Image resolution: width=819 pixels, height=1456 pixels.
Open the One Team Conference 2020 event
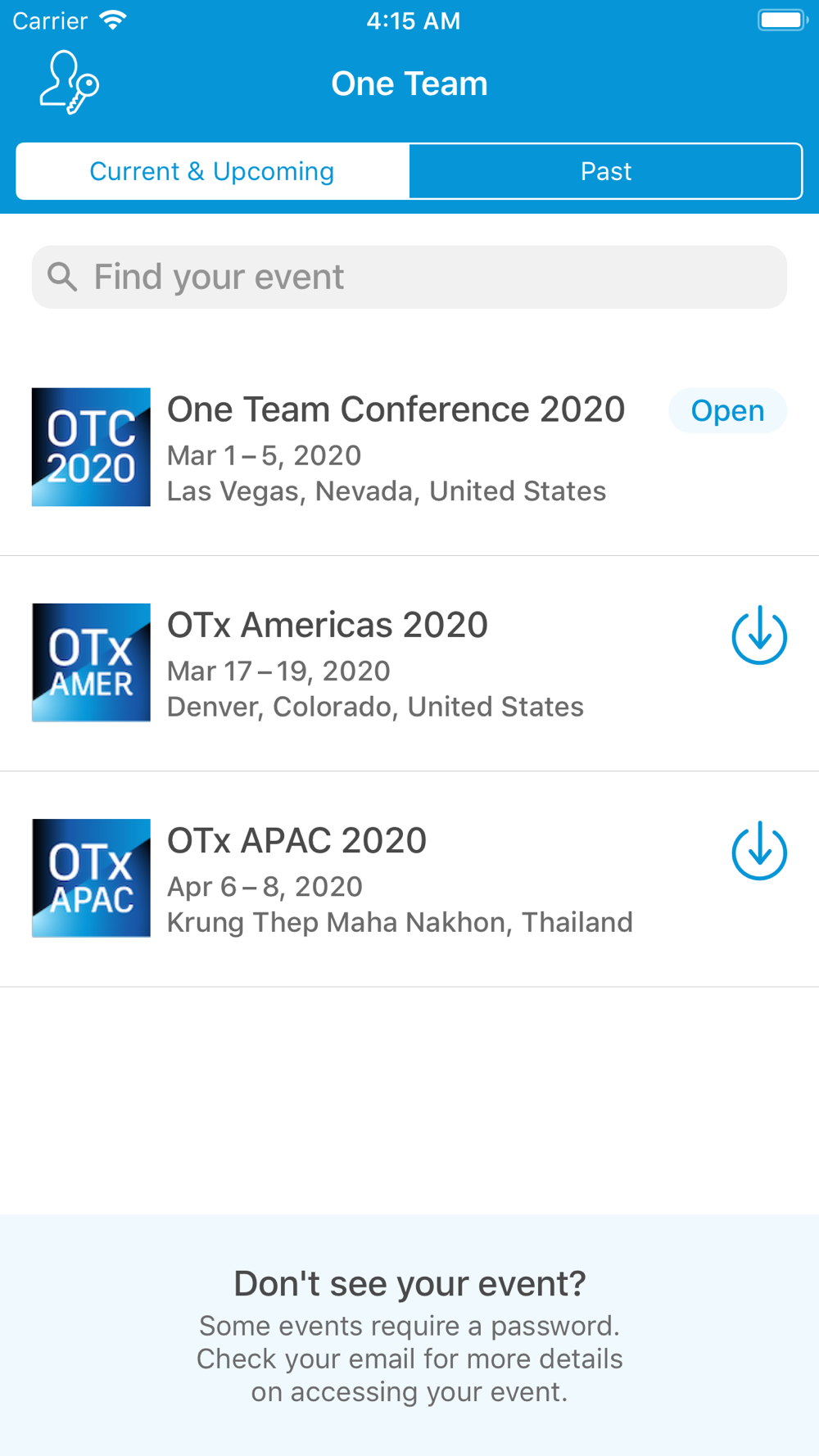727,410
